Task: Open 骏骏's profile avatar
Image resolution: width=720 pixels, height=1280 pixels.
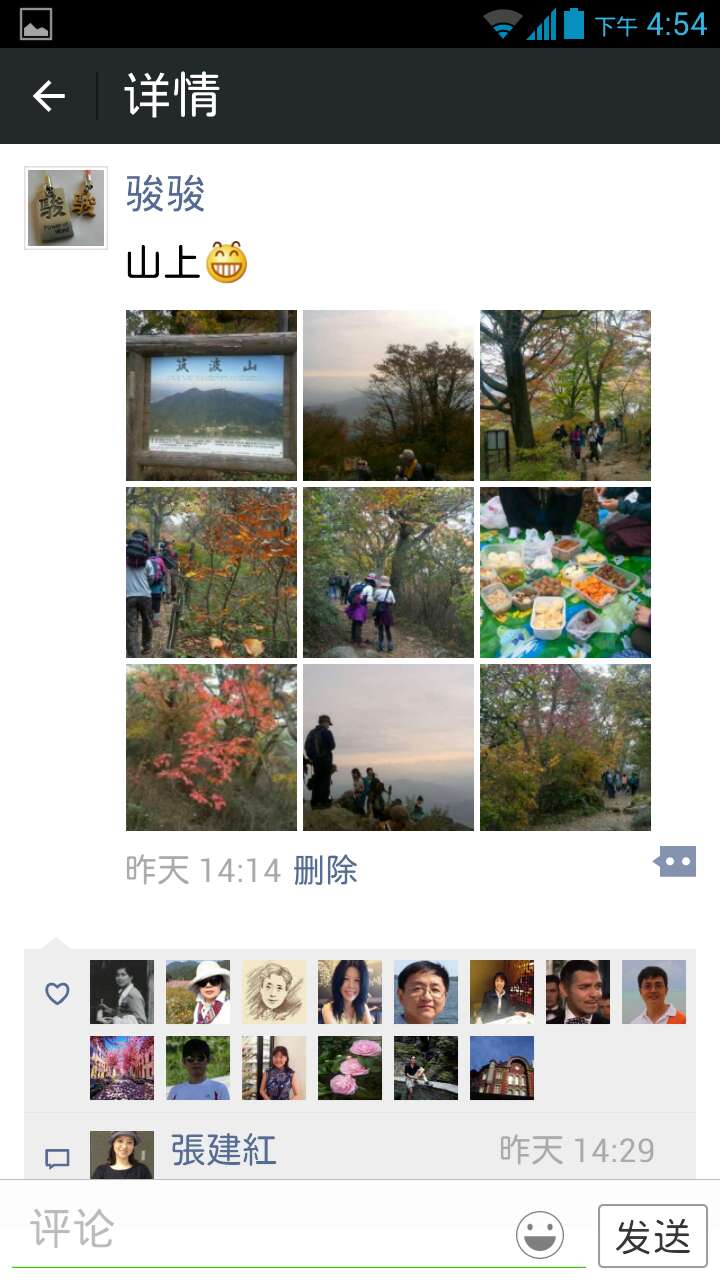Action: tap(66, 208)
